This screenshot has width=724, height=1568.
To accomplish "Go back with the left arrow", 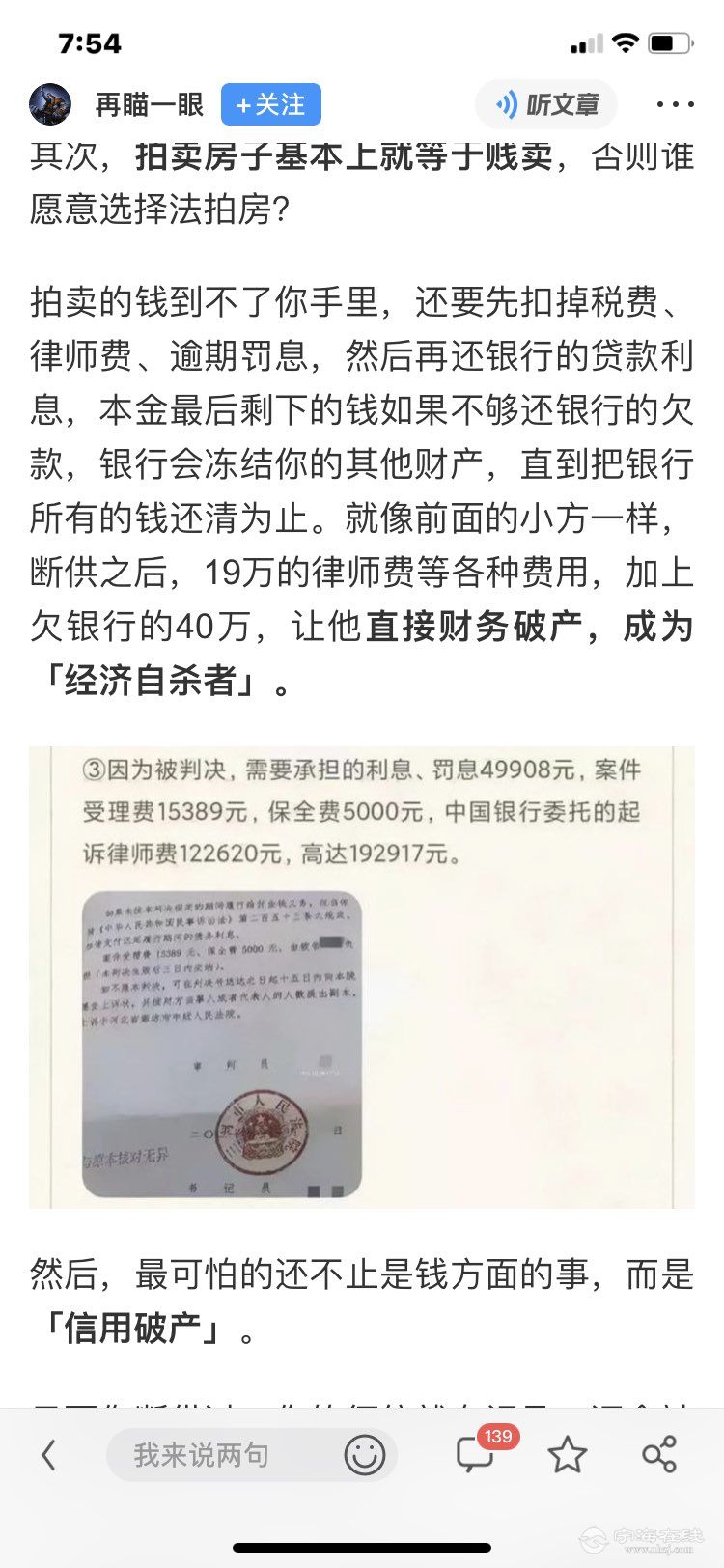I will (48, 1454).
